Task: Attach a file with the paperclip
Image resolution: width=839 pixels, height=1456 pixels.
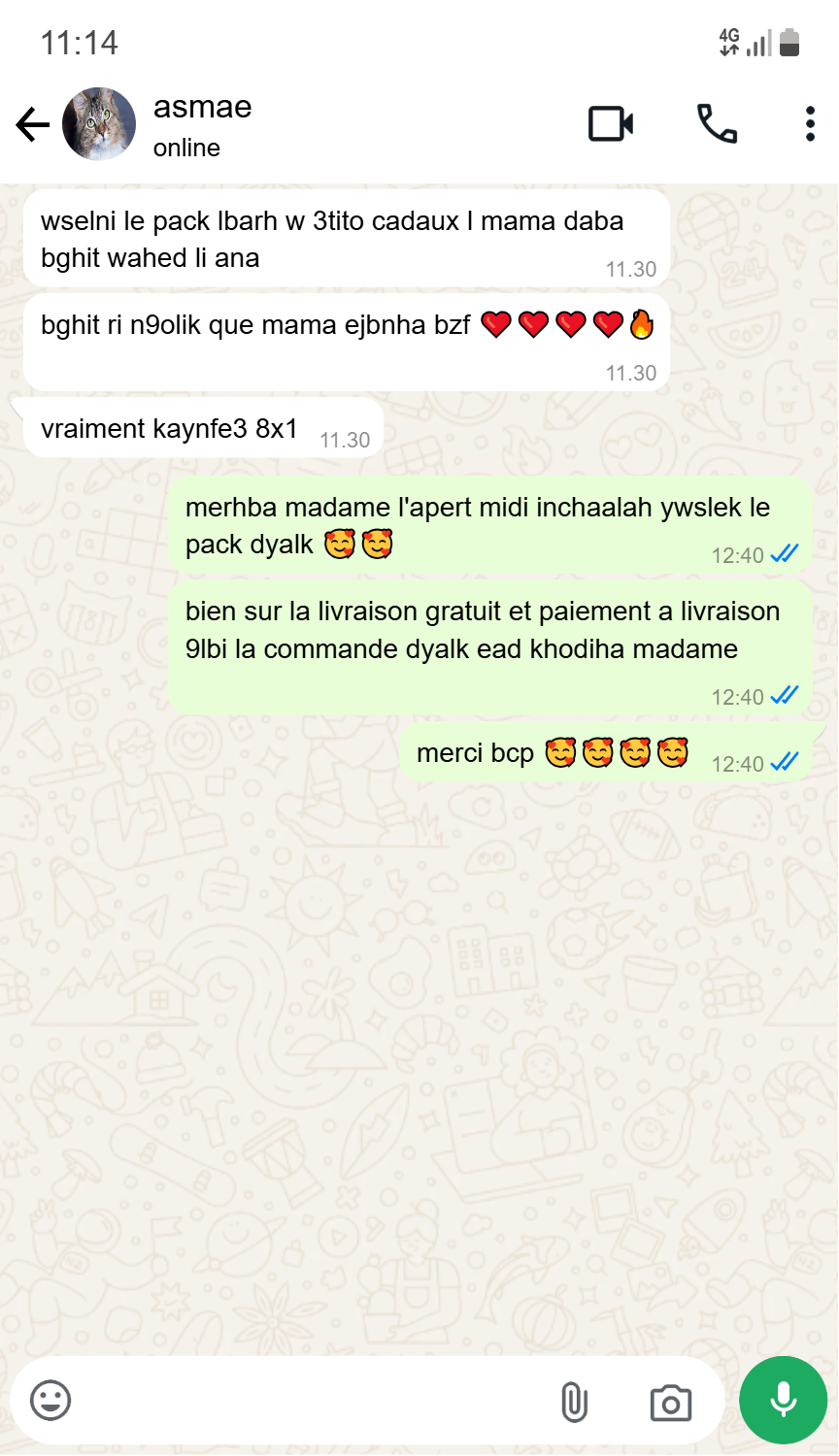Action: [575, 1403]
